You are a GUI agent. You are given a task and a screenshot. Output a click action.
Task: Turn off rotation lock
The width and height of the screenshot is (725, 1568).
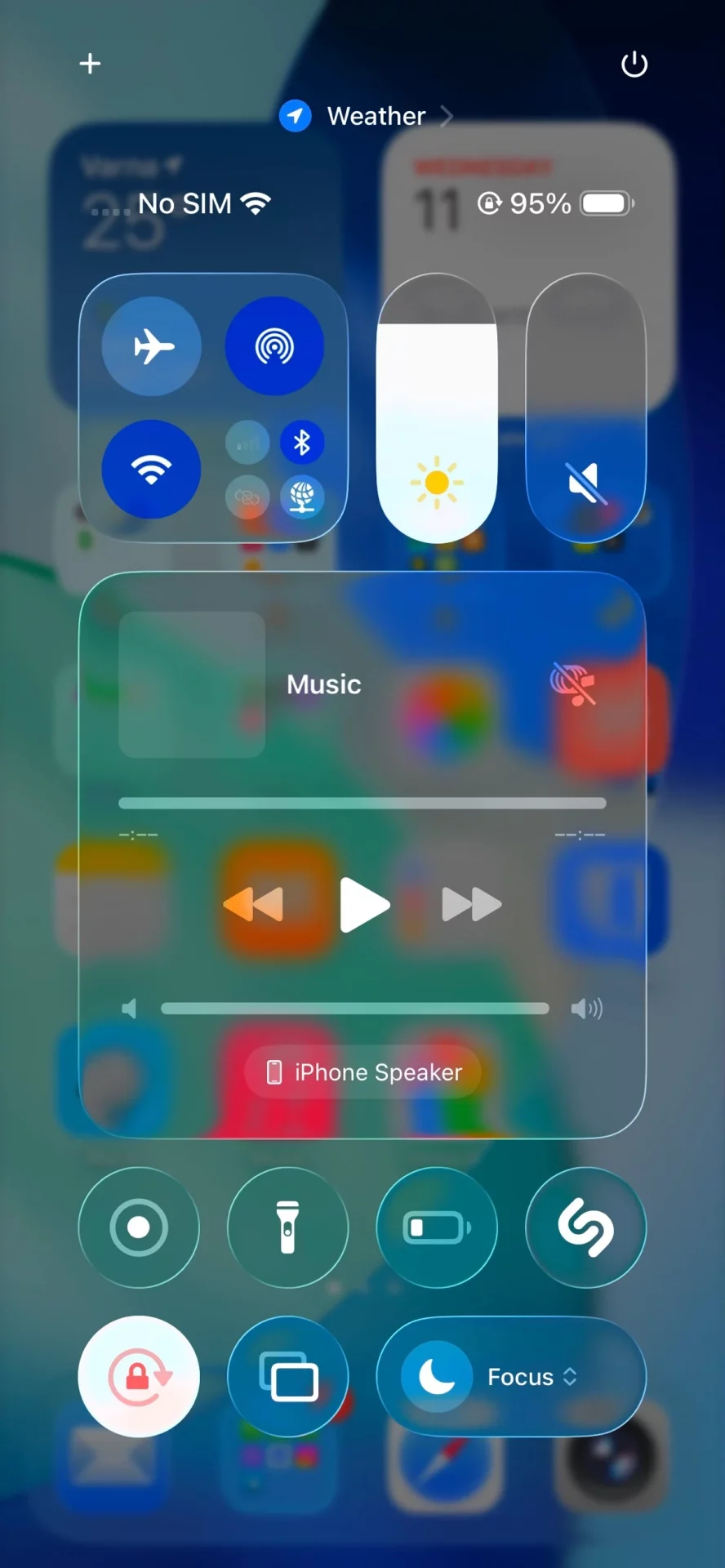(139, 1377)
